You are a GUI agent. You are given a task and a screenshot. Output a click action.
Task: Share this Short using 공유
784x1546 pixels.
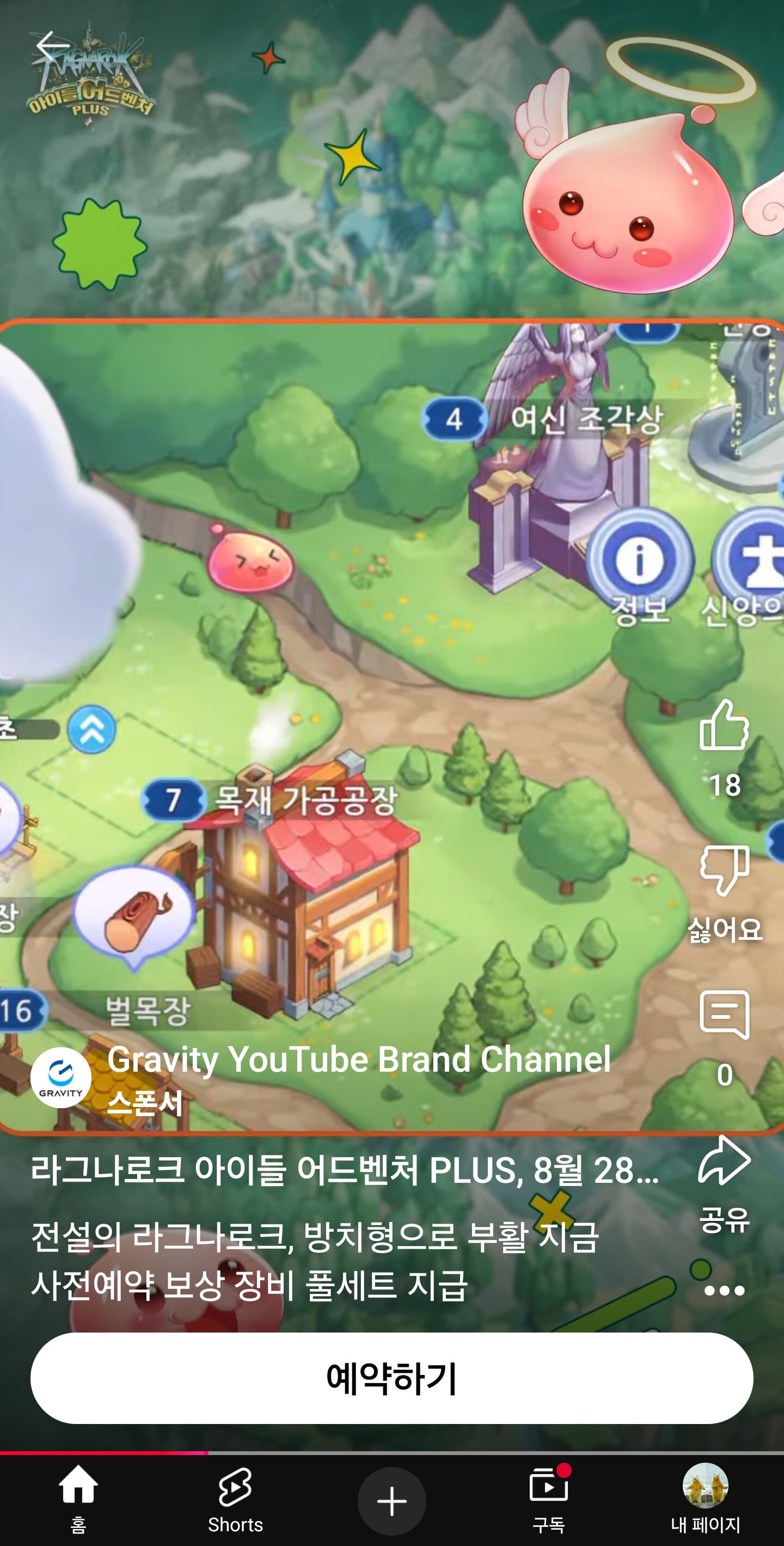[x=725, y=1160]
